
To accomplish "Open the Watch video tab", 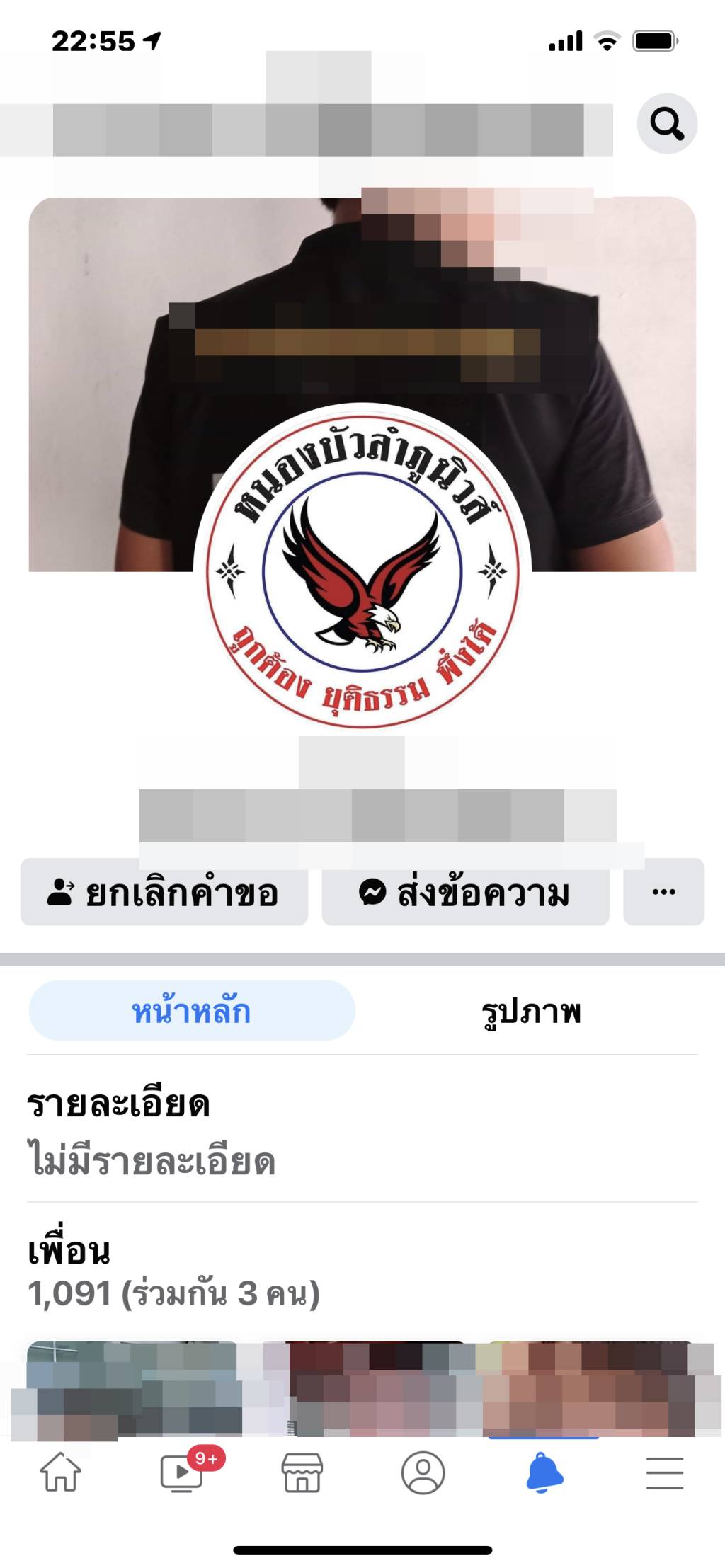I will tap(182, 1472).
